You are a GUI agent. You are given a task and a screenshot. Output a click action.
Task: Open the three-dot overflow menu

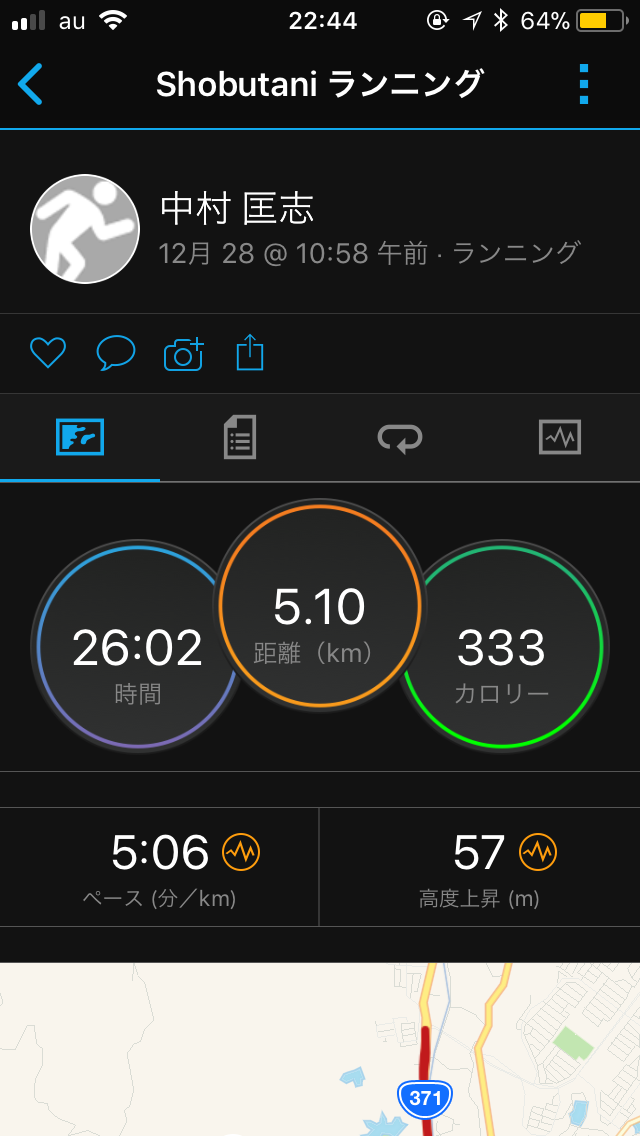coord(585,84)
